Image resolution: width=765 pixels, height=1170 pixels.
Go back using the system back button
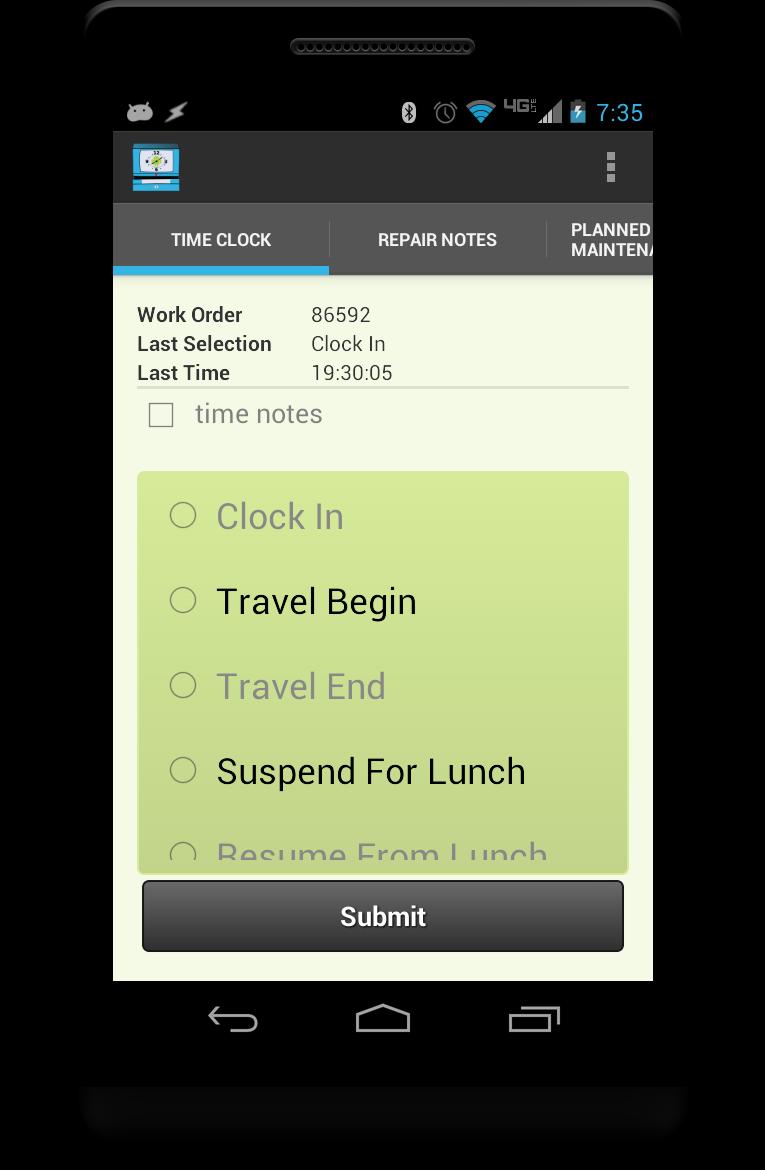tap(233, 1019)
